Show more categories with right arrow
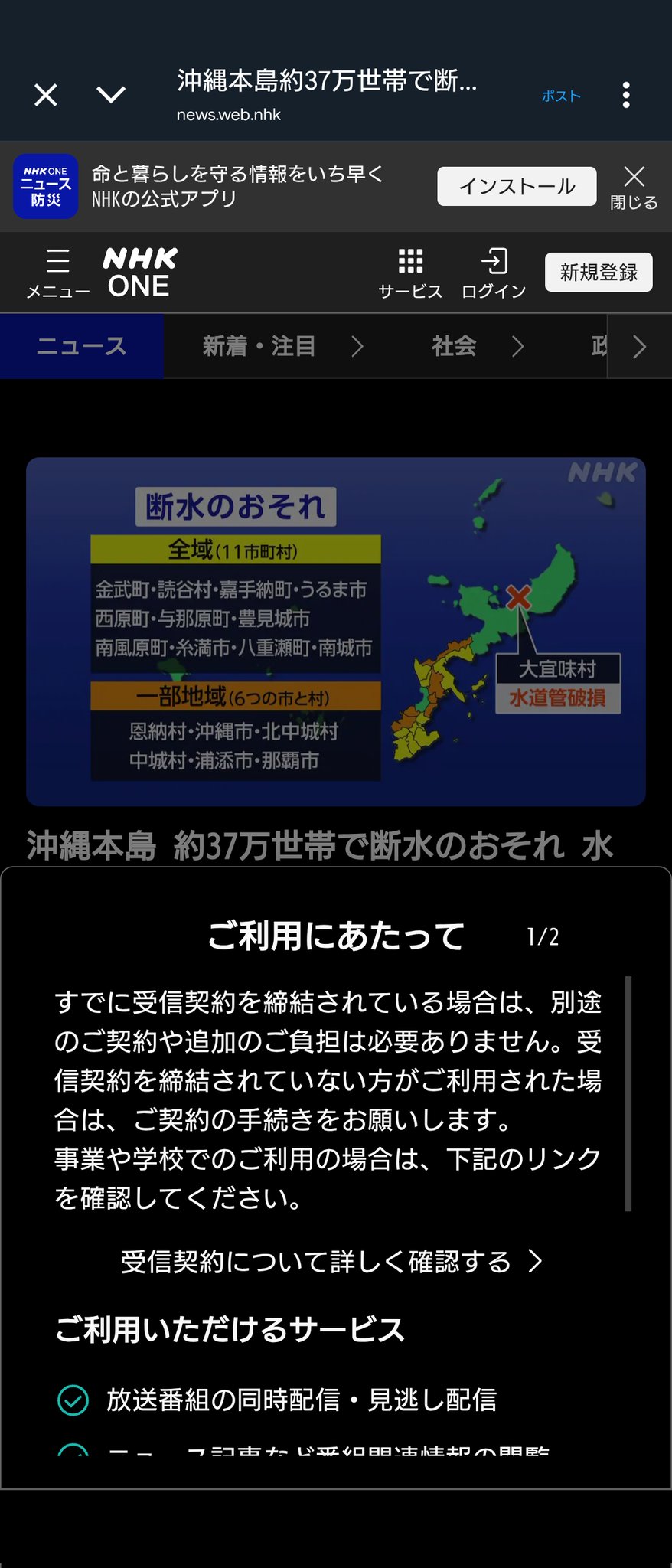The height and width of the screenshot is (1568, 672). [640, 347]
